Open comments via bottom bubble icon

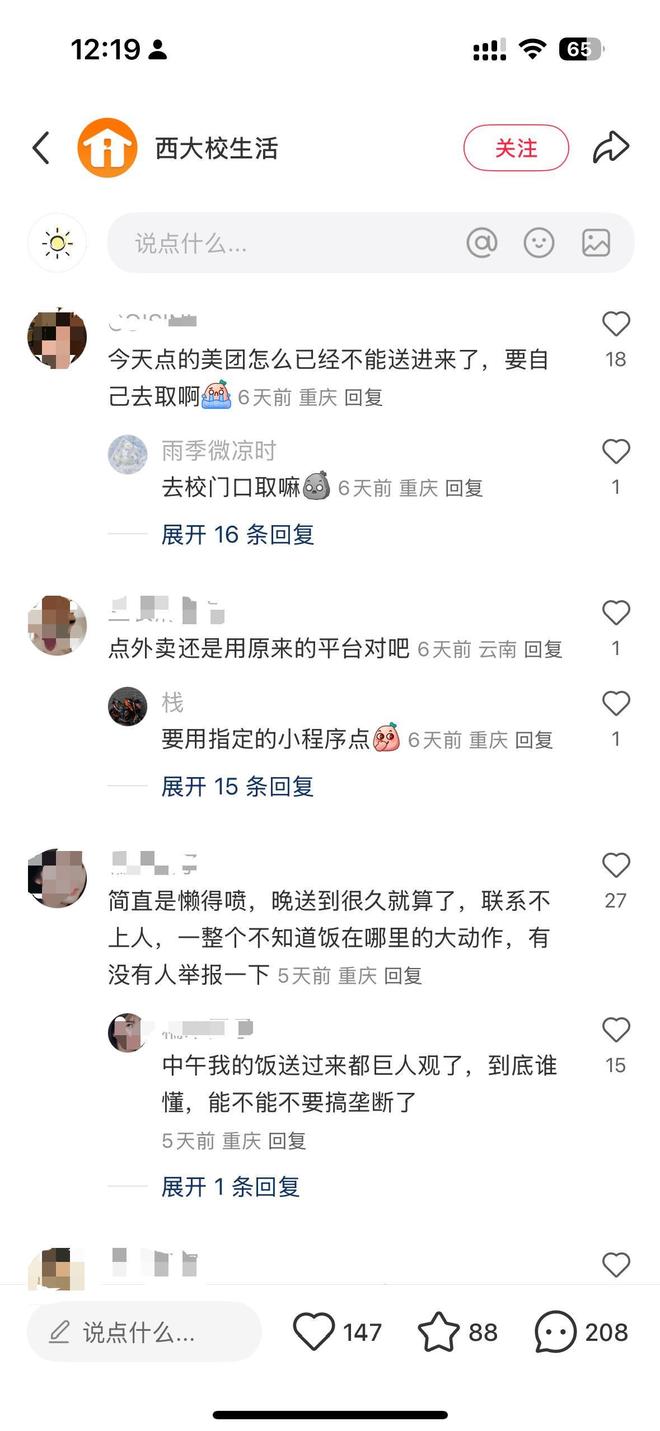(x=556, y=1332)
